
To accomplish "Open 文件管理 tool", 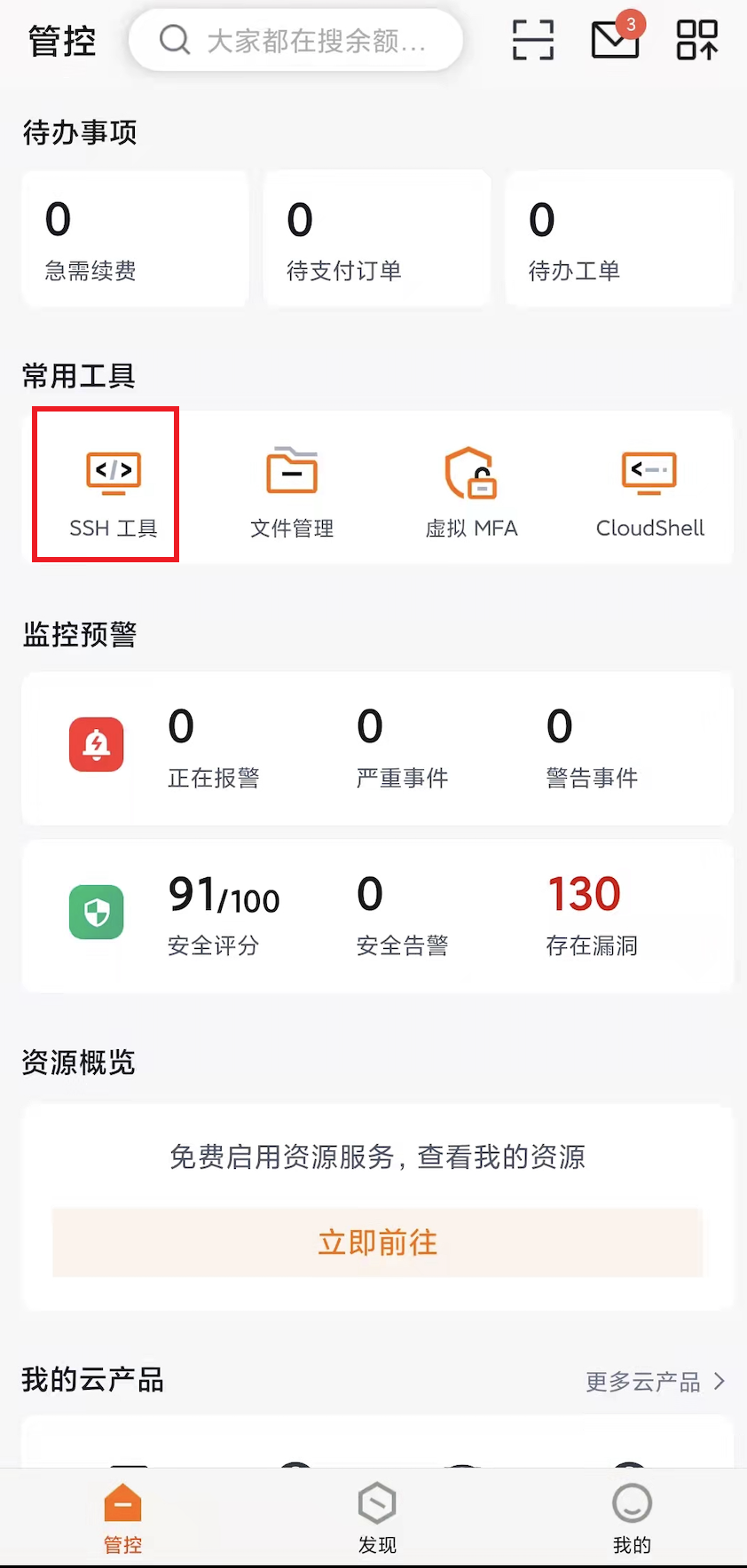I will pyautogui.click(x=292, y=490).
